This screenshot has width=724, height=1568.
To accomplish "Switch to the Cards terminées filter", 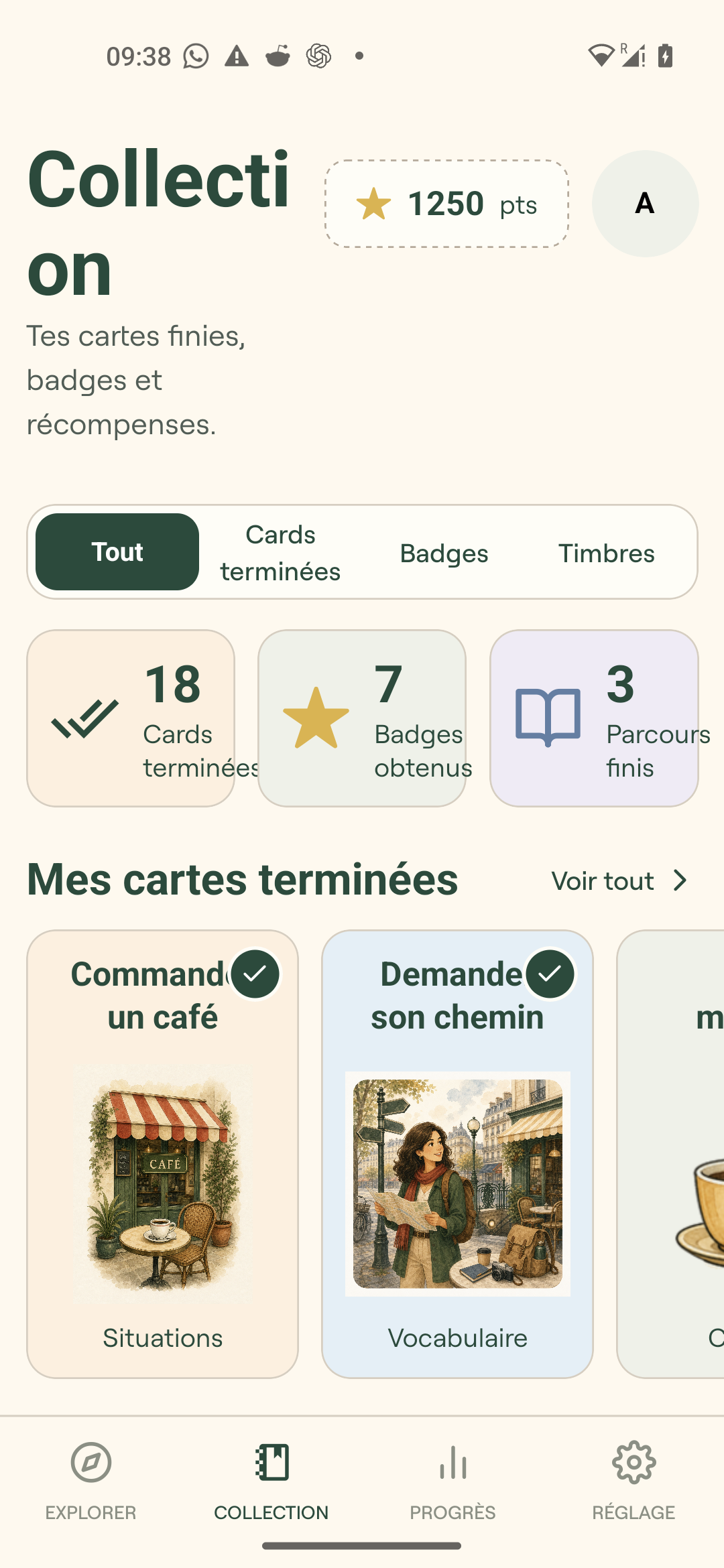I will (x=280, y=552).
